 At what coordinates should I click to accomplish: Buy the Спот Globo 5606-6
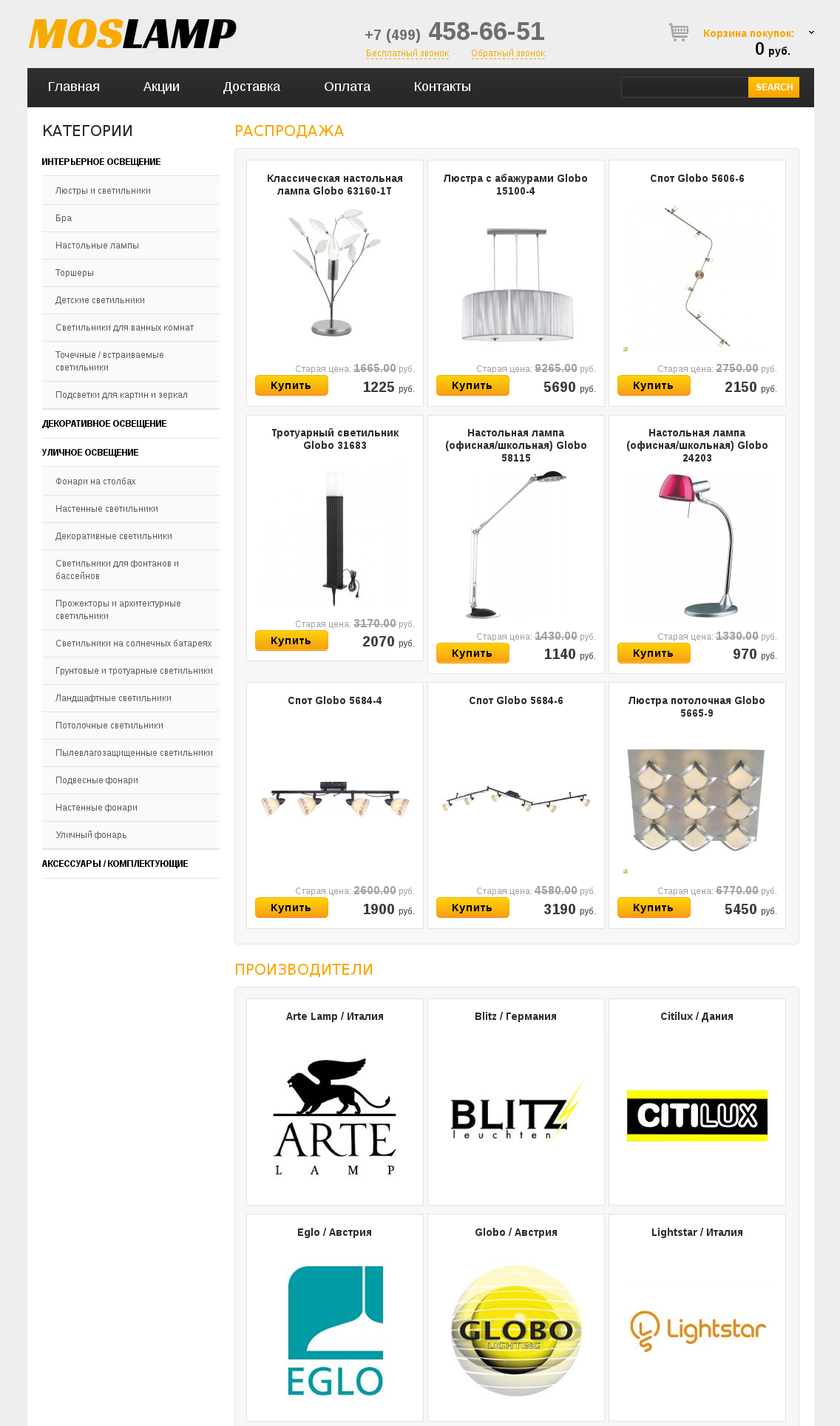coord(653,385)
